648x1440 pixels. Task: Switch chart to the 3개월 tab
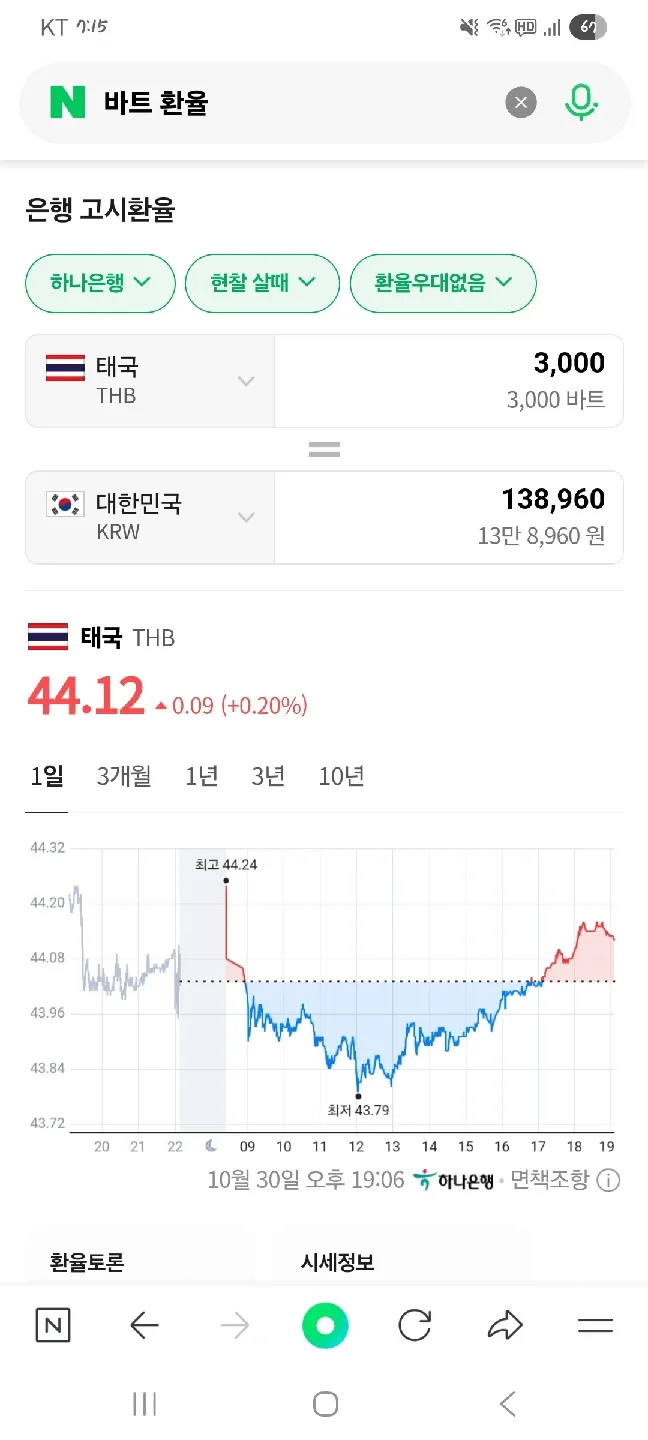point(124,776)
